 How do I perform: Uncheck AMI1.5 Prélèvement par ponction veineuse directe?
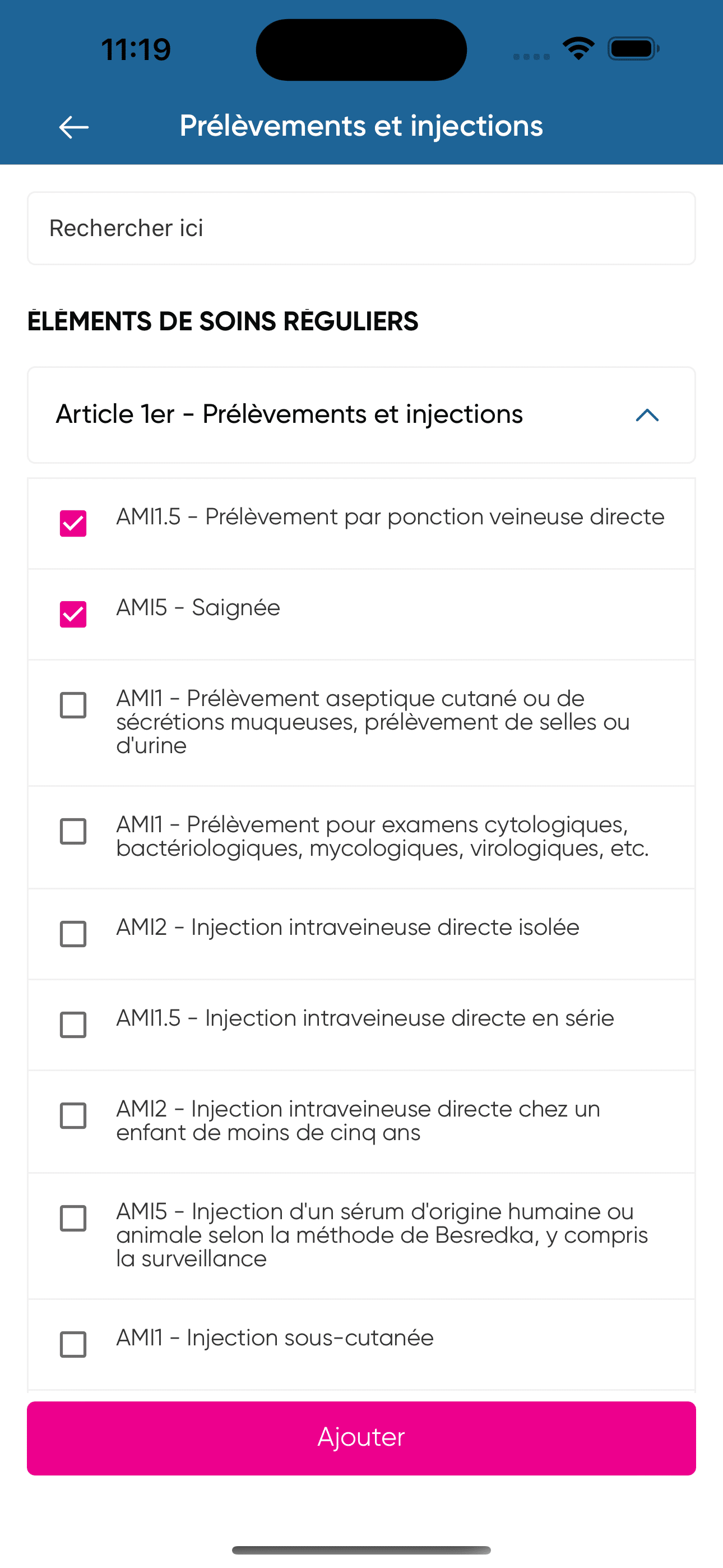(73, 523)
